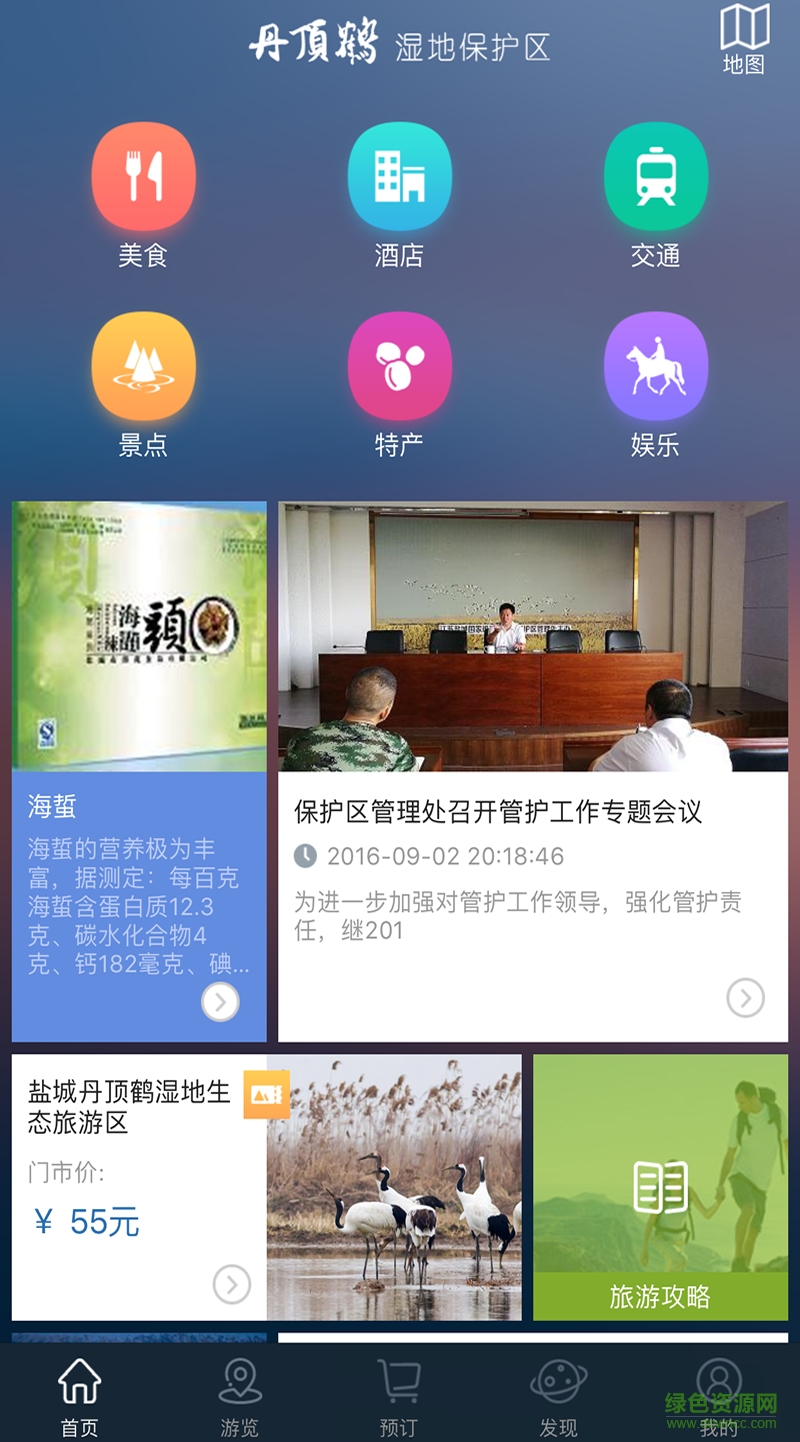The height and width of the screenshot is (1442, 800).
Task: Expand the 海蜇 jellyfish article with its arrow
Action: pyautogui.click(x=220, y=1002)
